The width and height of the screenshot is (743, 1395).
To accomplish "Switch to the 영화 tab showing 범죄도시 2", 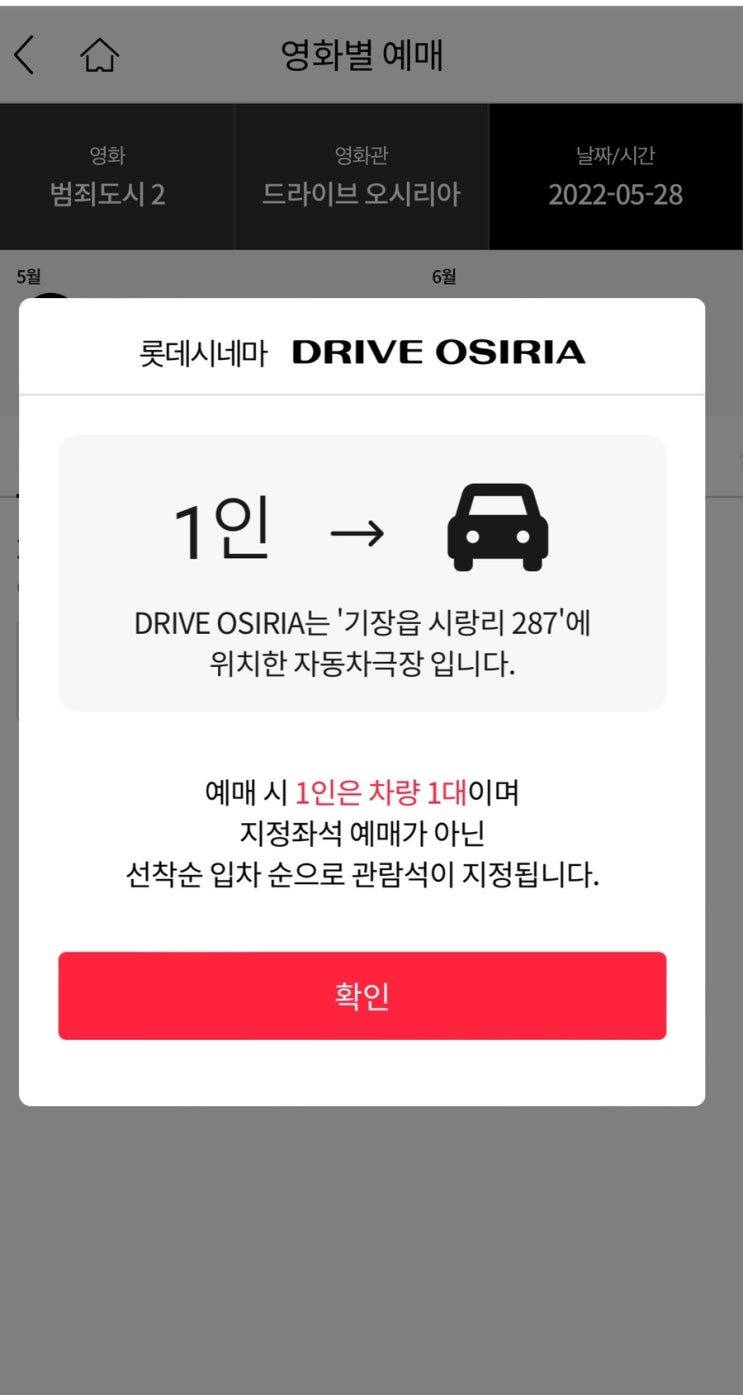I will pyautogui.click(x=118, y=177).
